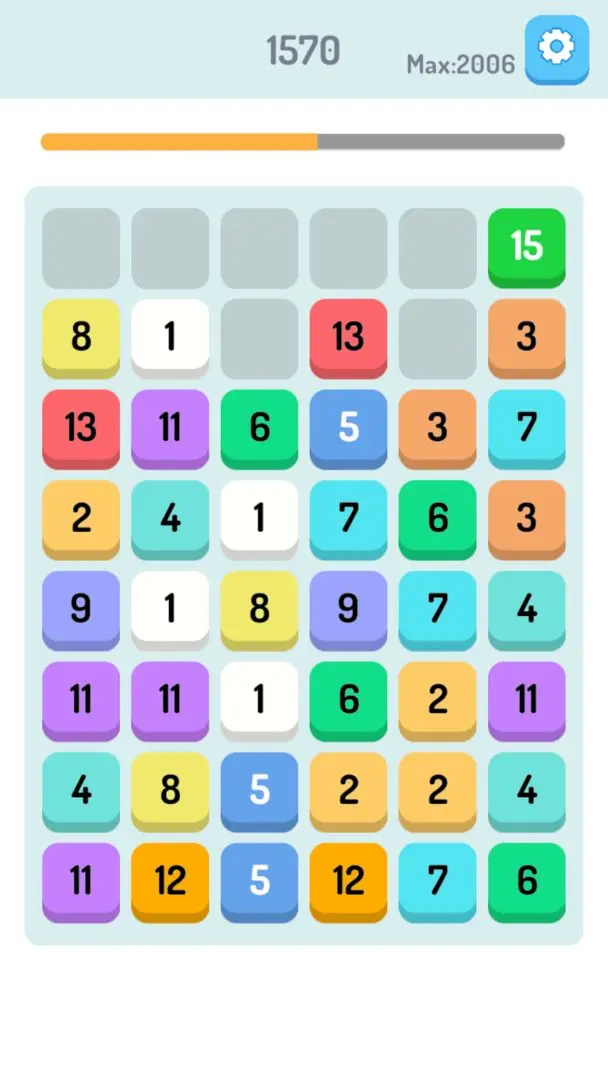Select the 12 tile between 11 and 5

point(170,880)
